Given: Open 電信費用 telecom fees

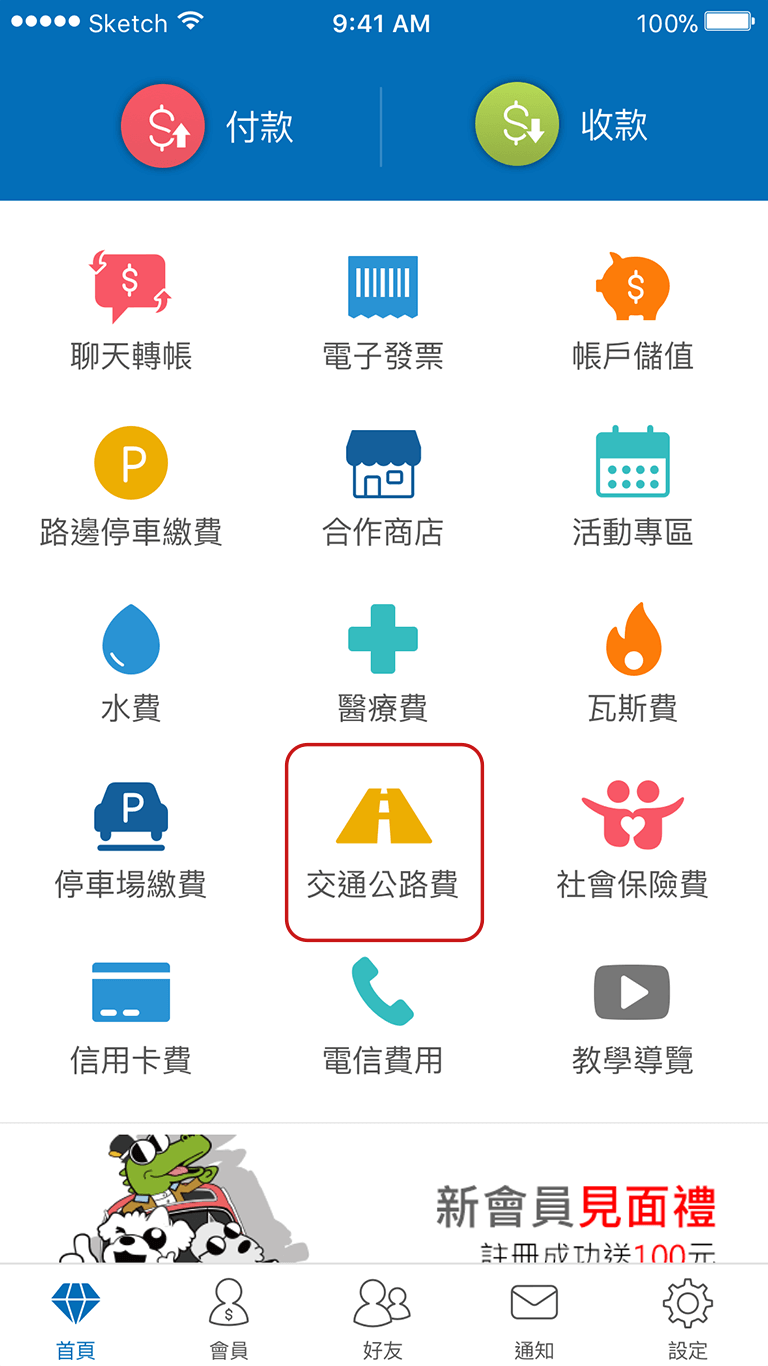Looking at the screenshot, I should tap(383, 1016).
